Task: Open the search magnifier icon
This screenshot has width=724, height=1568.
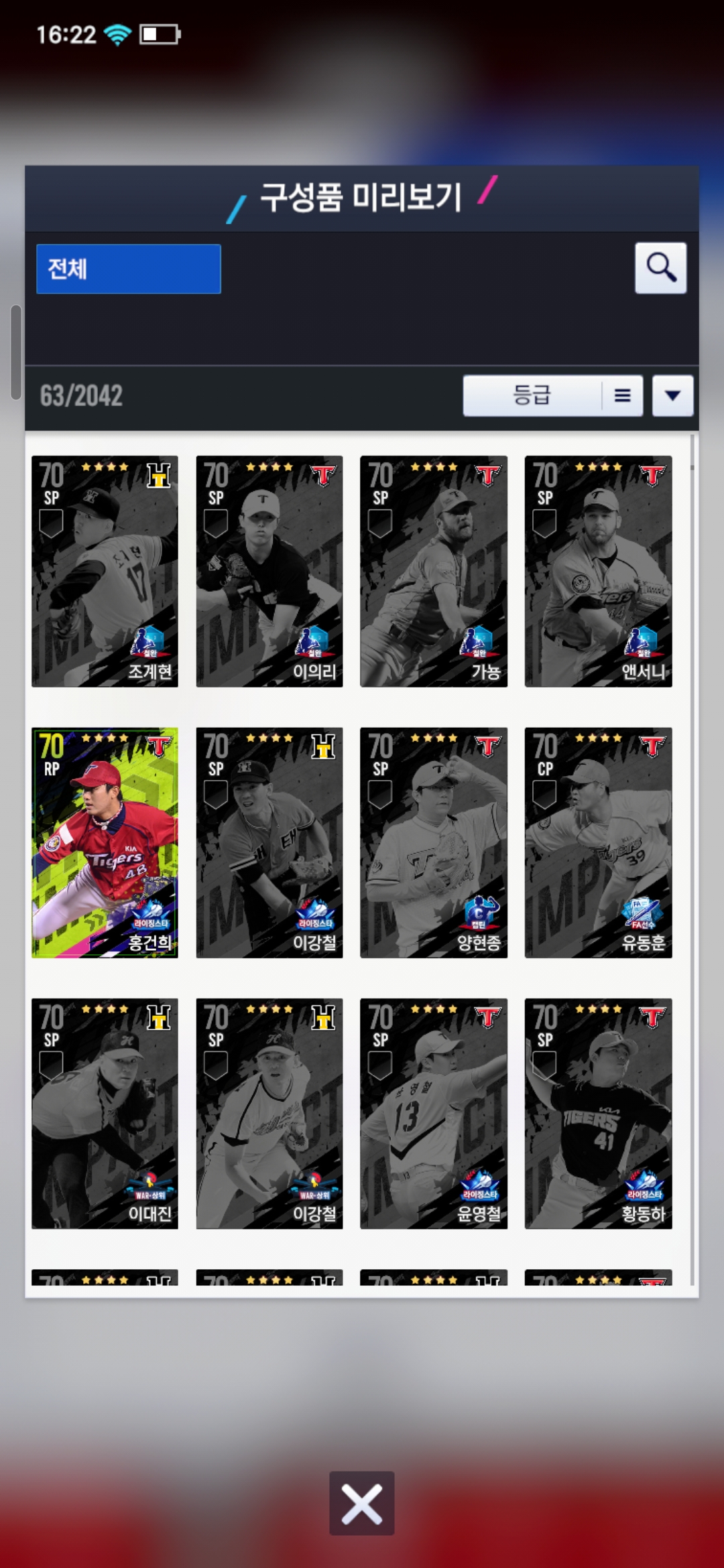Action: (660, 268)
